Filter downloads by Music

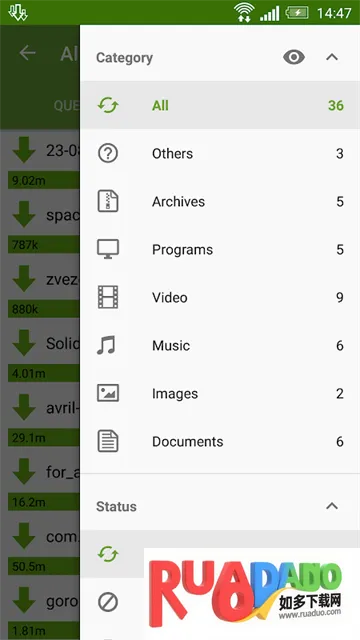coord(220,346)
